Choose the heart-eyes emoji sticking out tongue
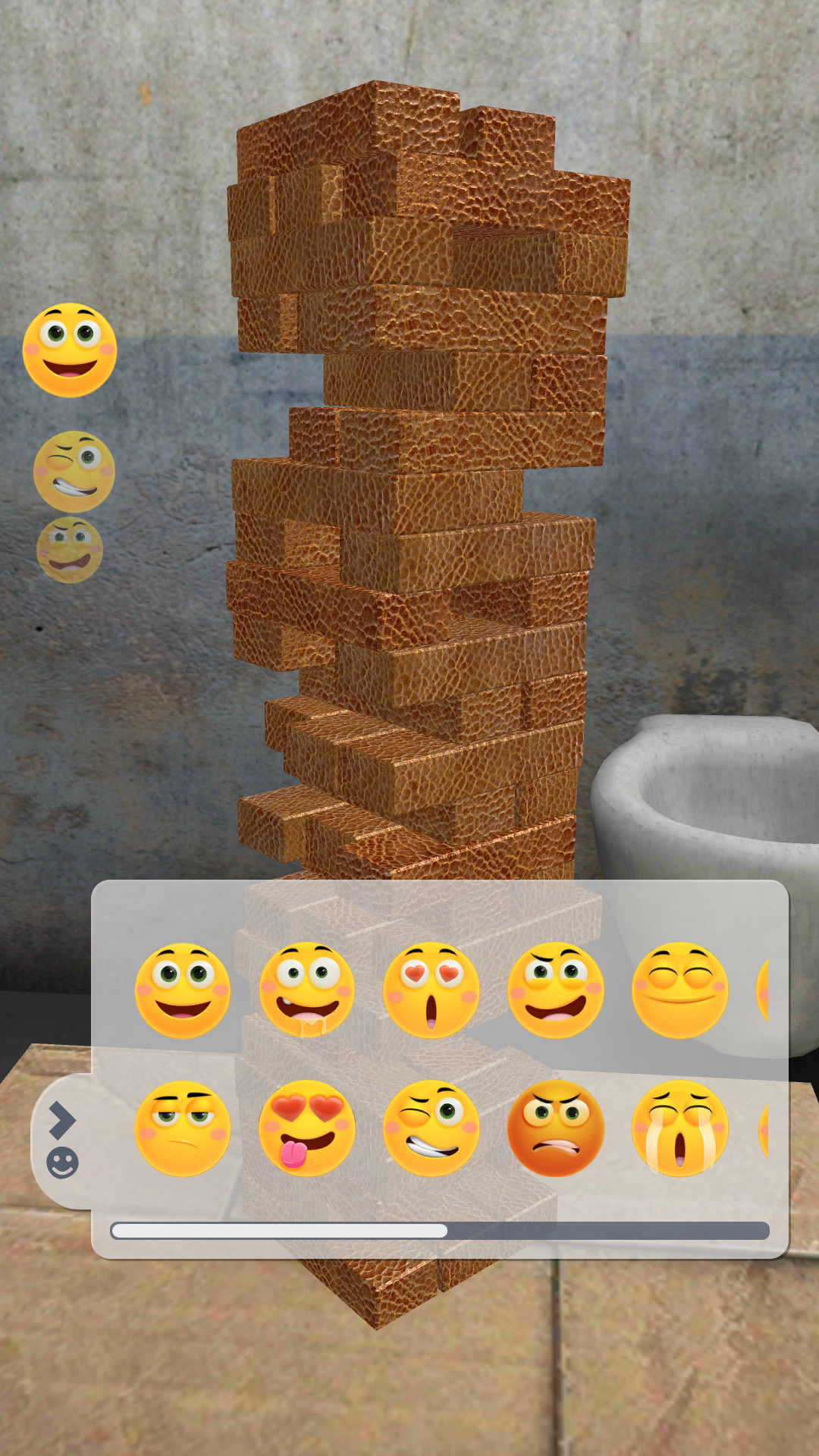 [309, 1128]
